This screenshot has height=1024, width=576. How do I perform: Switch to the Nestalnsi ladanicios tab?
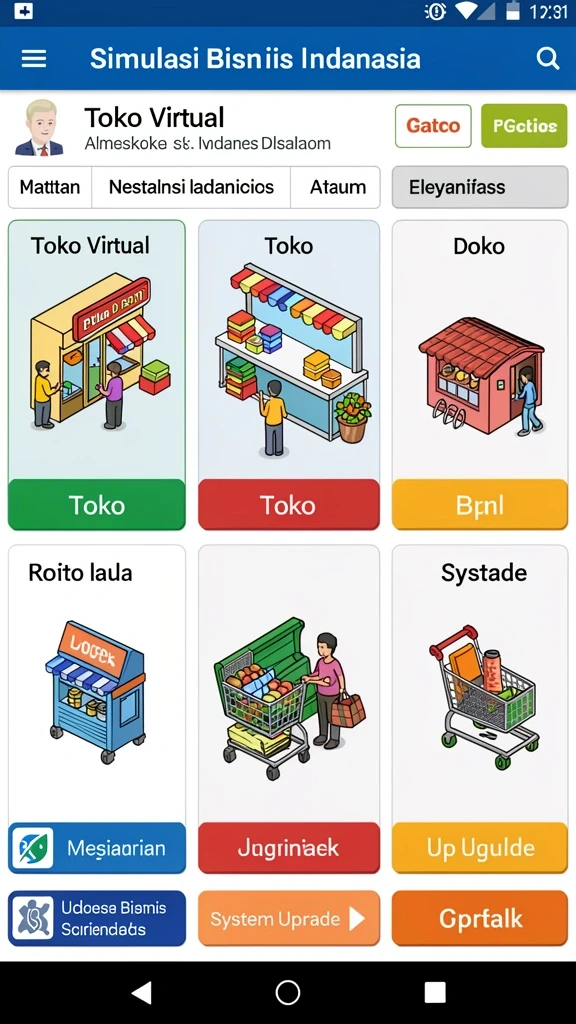pos(191,187)
